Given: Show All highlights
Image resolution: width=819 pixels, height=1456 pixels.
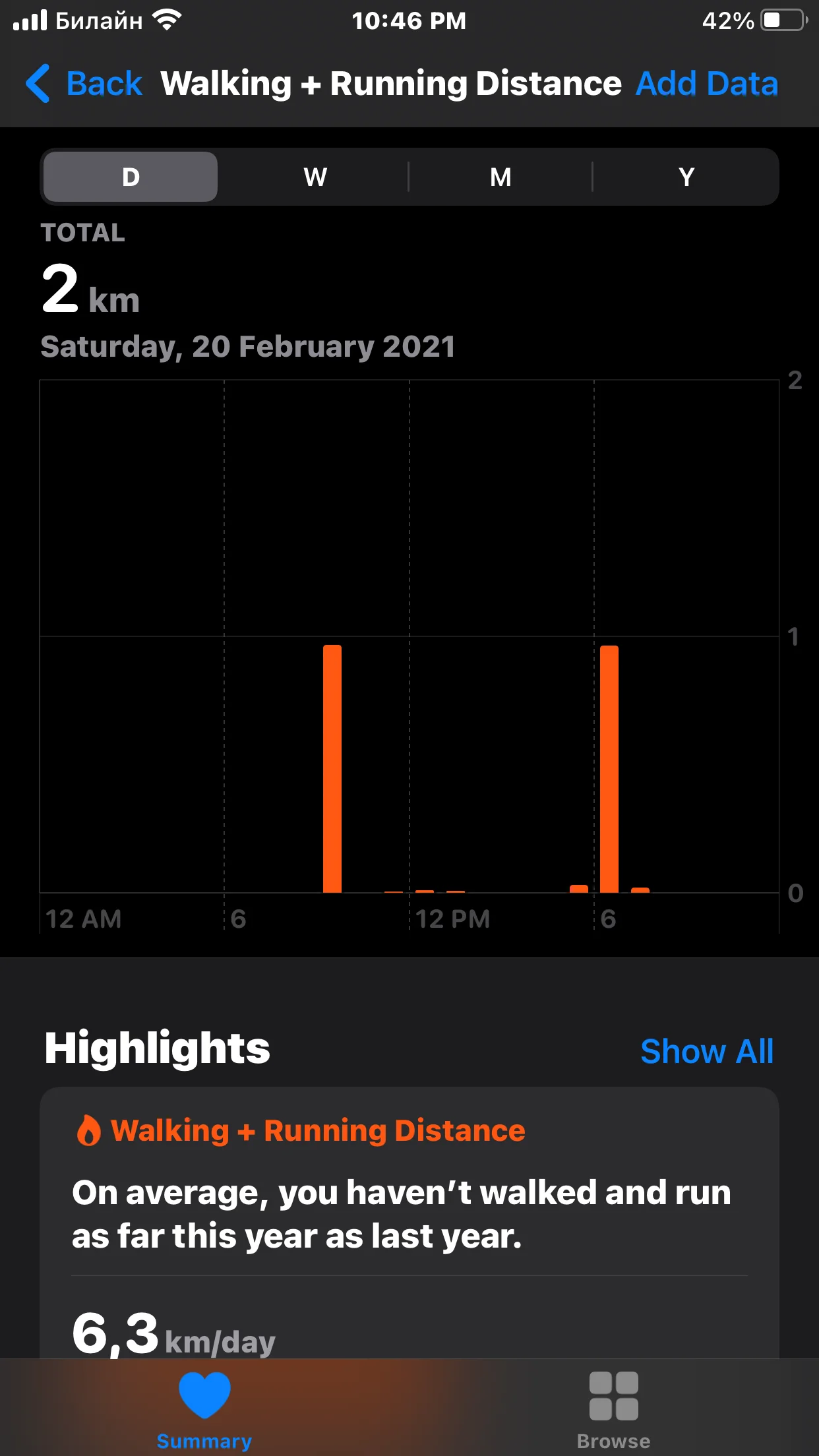Looking at the screenshot, I should tap(706, 1051).
